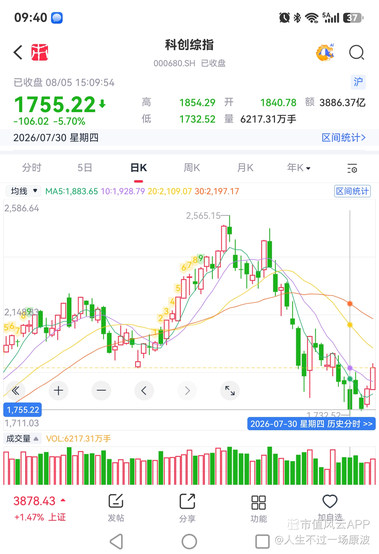Screen dimensions: 379x554
Task: Zoom in the chart with plus
Action: pos(58,390)
